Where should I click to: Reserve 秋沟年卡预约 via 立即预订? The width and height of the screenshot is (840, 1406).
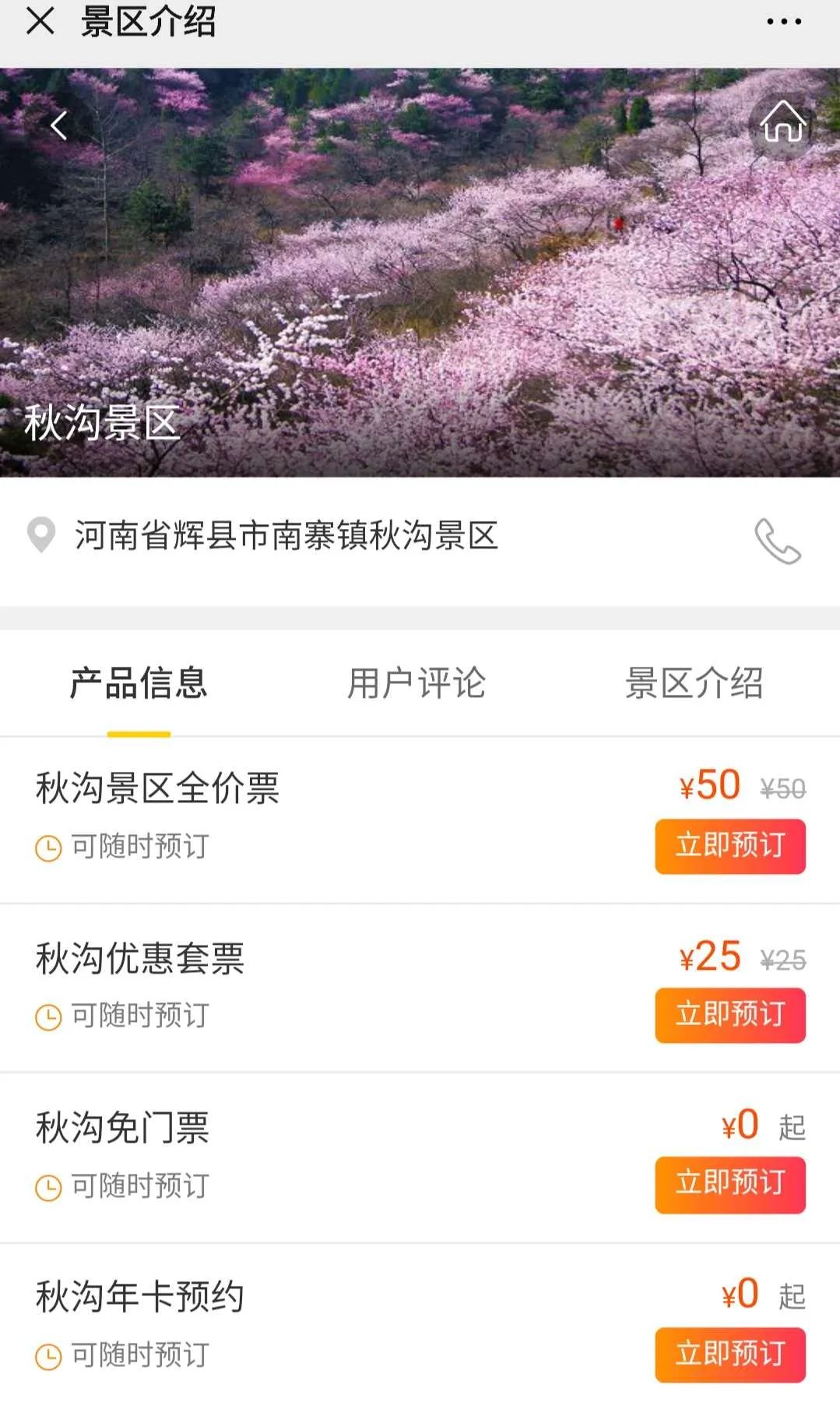(729, 1355)
